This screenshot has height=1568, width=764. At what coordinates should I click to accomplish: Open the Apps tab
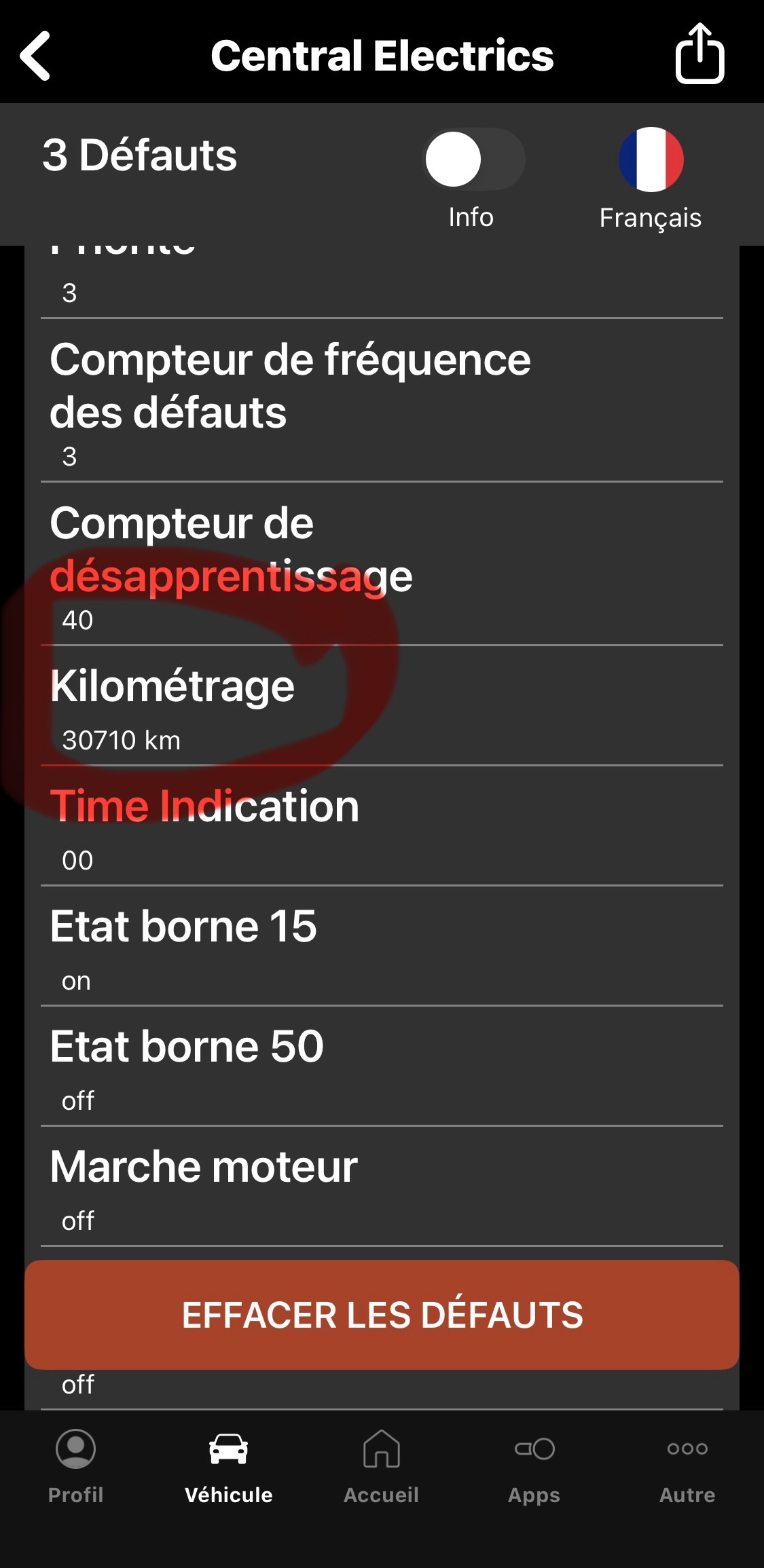[534, 1466]
